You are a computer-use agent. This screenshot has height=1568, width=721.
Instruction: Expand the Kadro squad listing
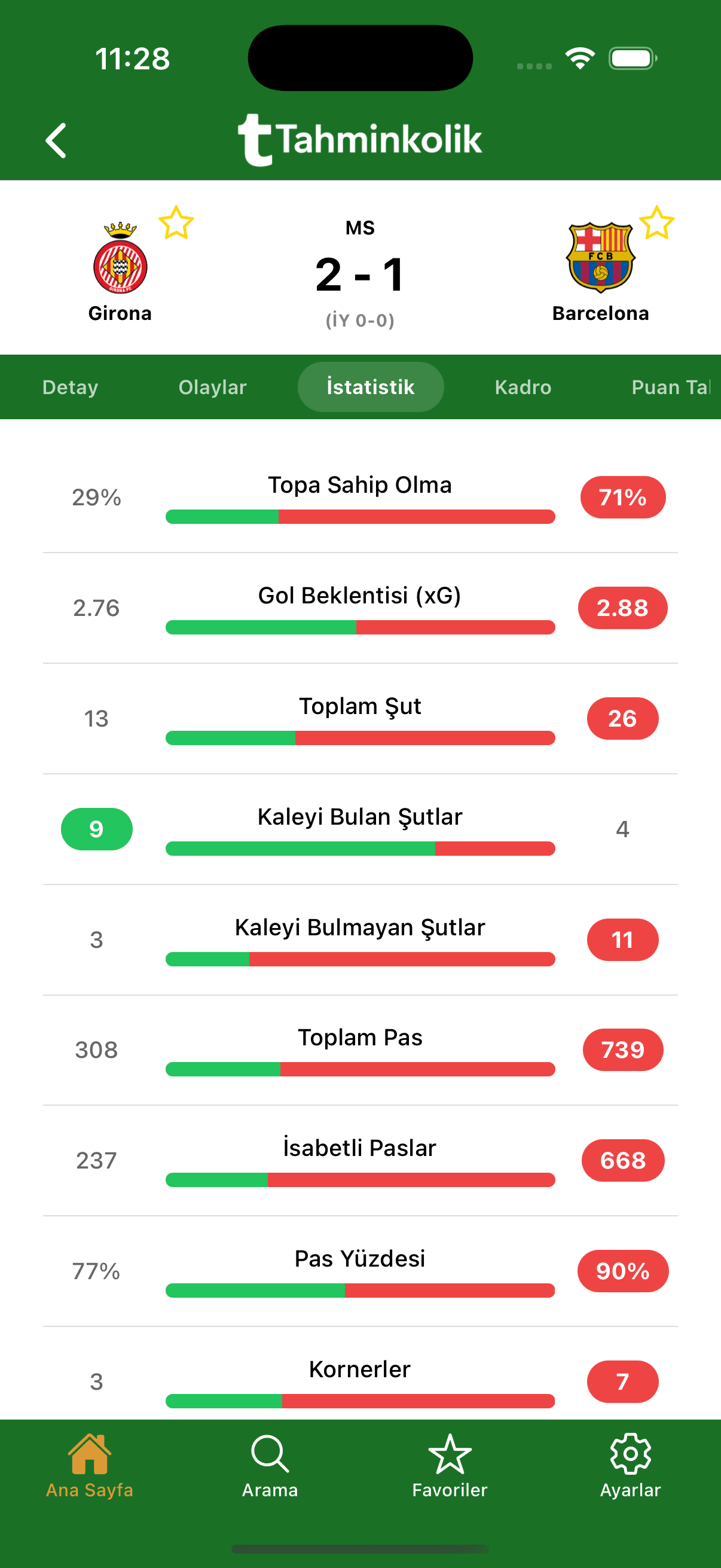click(523, 387)
